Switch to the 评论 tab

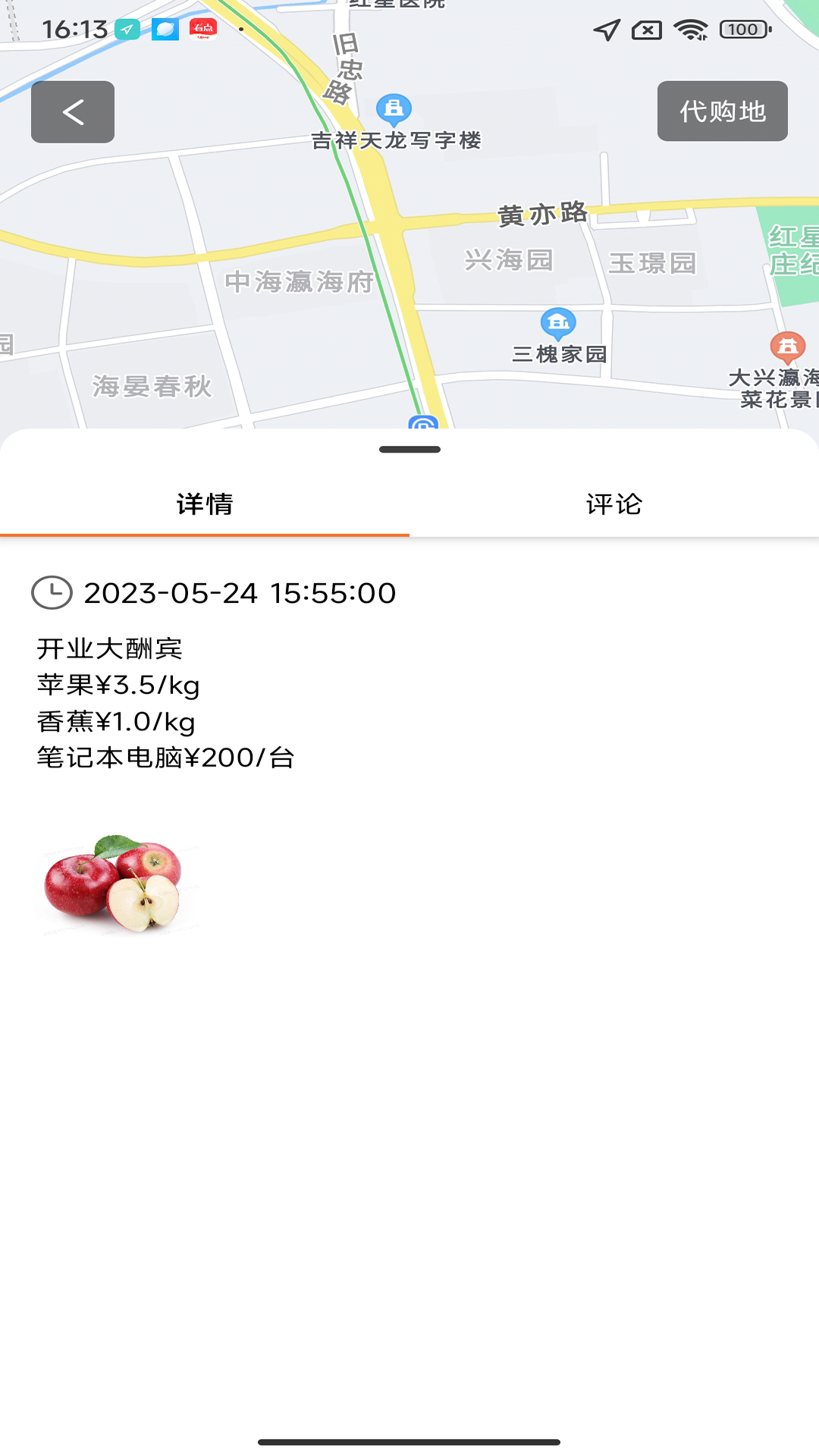point(614,504)
